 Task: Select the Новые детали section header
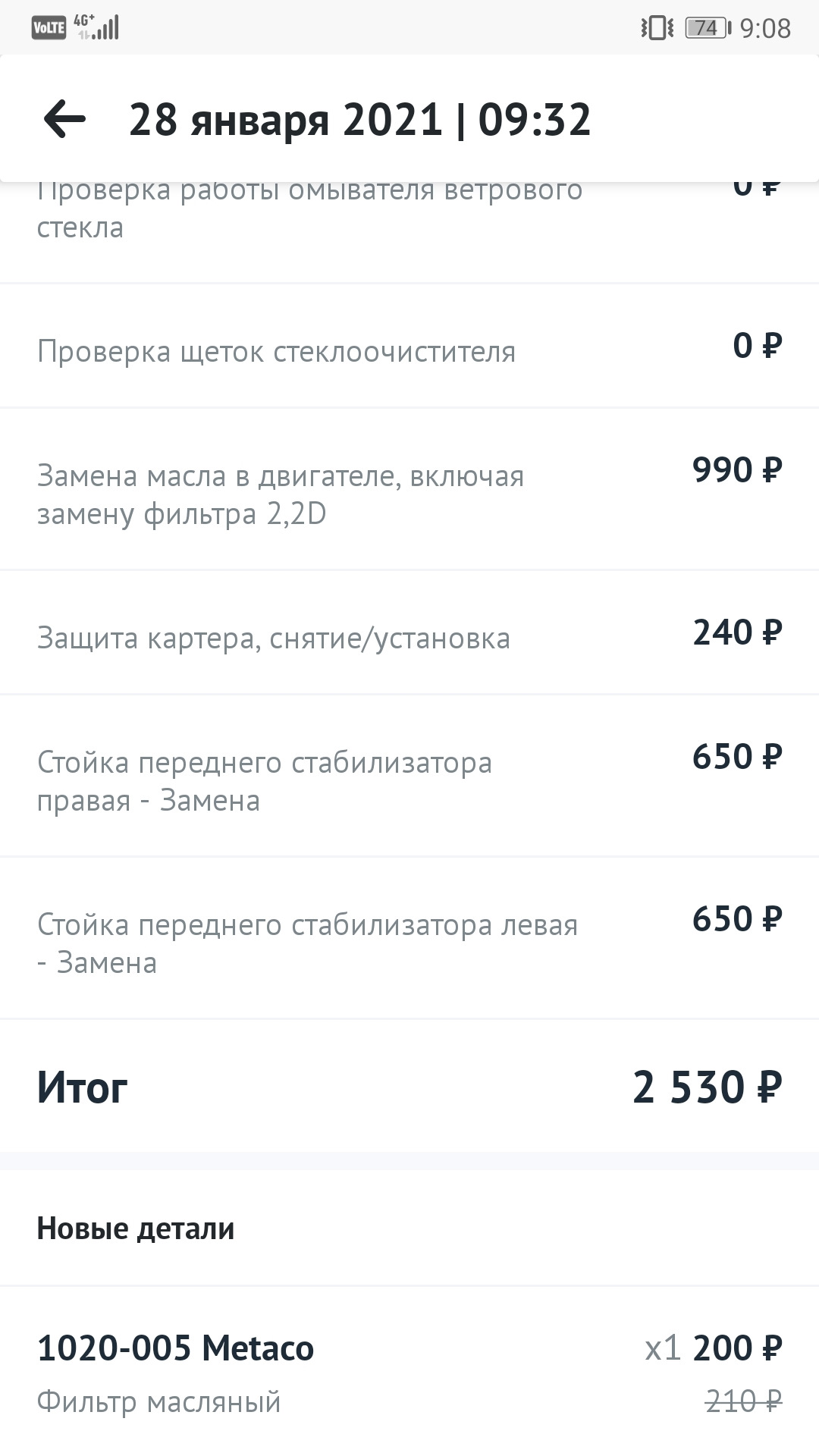(136, 1228)
